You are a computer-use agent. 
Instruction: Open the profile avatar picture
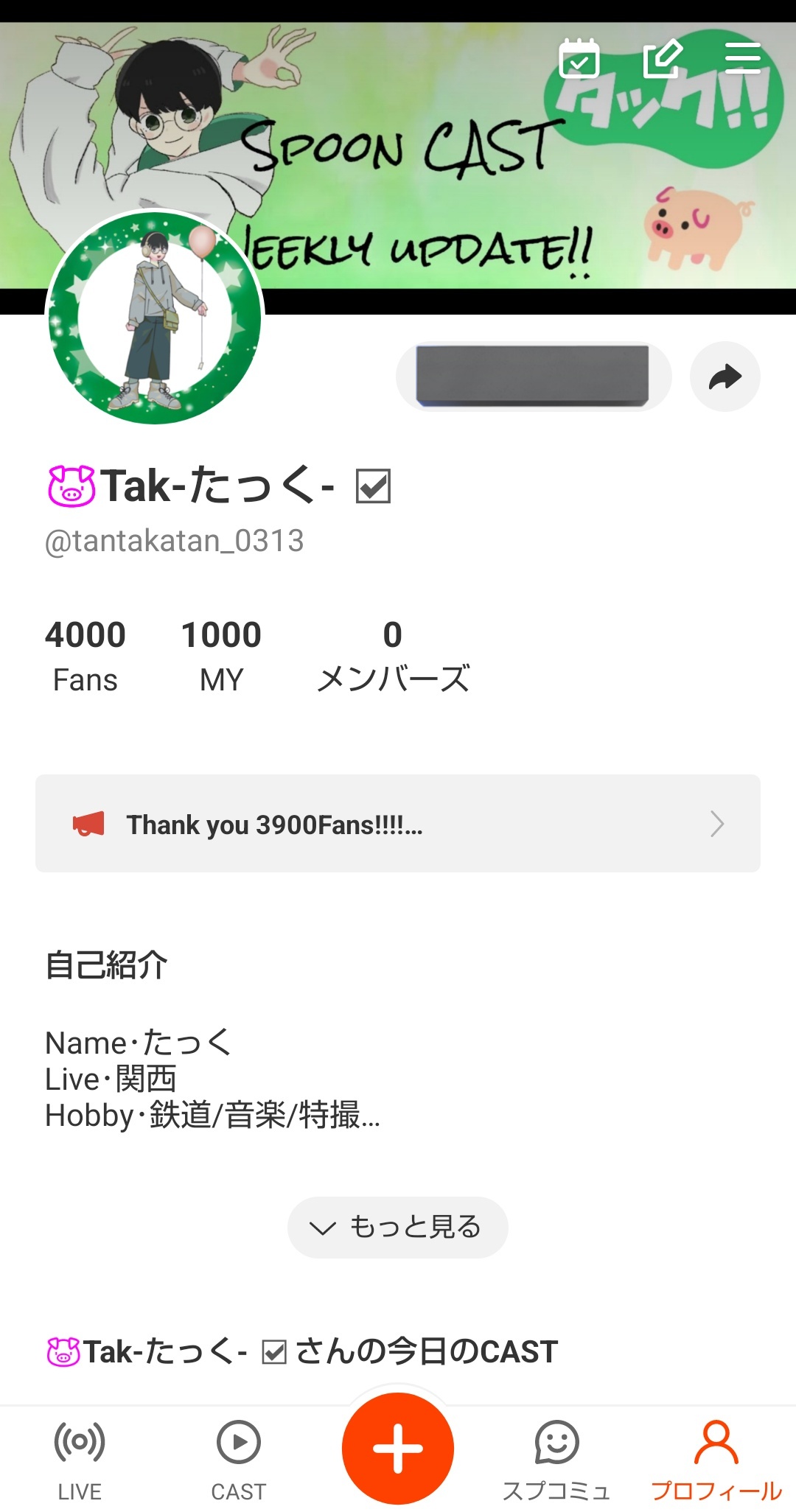point(155,318)
